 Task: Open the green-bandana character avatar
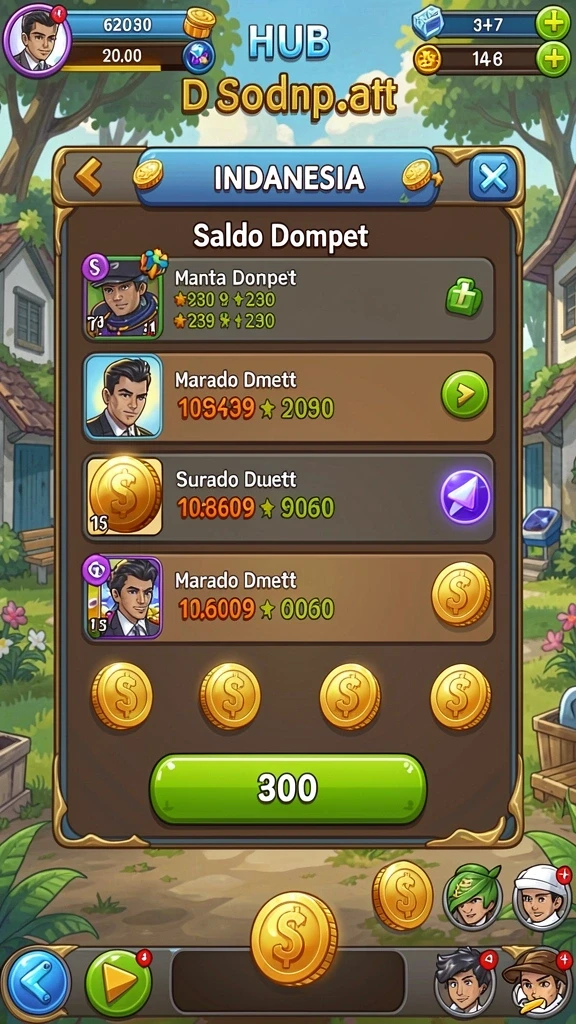pyautogui.click(x=473, y=897)
